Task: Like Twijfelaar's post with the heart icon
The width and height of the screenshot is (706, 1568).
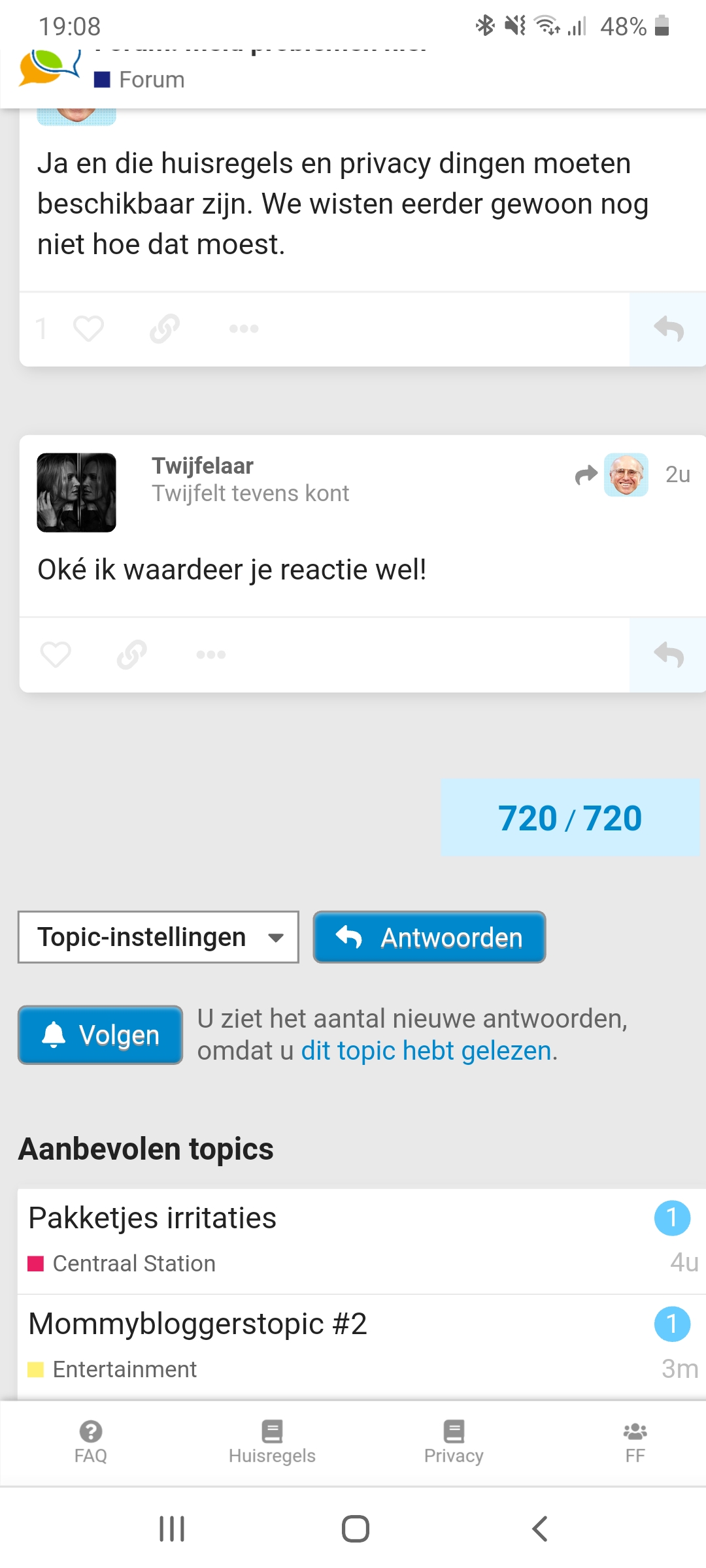Action: pos(56,655)
